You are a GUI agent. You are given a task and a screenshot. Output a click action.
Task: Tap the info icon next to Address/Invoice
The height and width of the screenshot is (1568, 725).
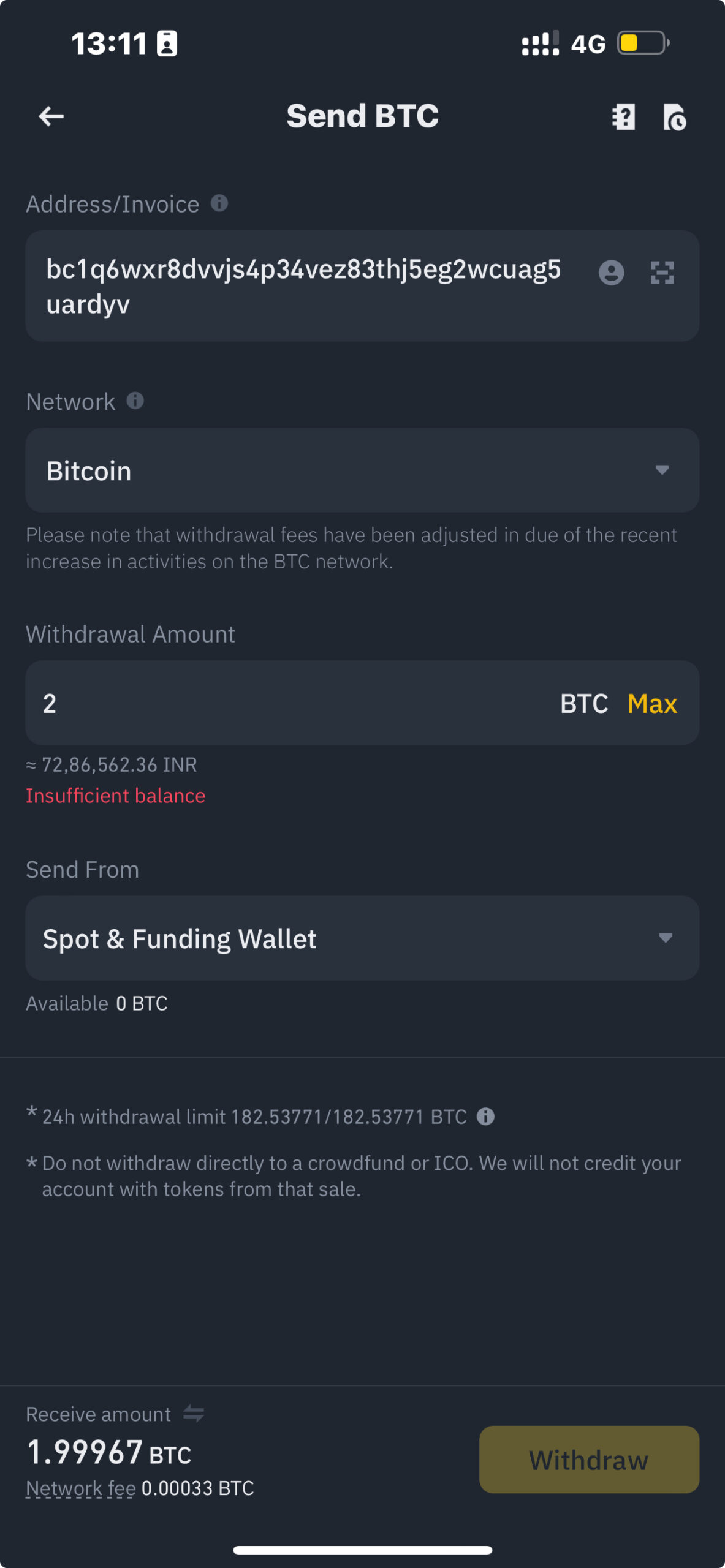219,203
